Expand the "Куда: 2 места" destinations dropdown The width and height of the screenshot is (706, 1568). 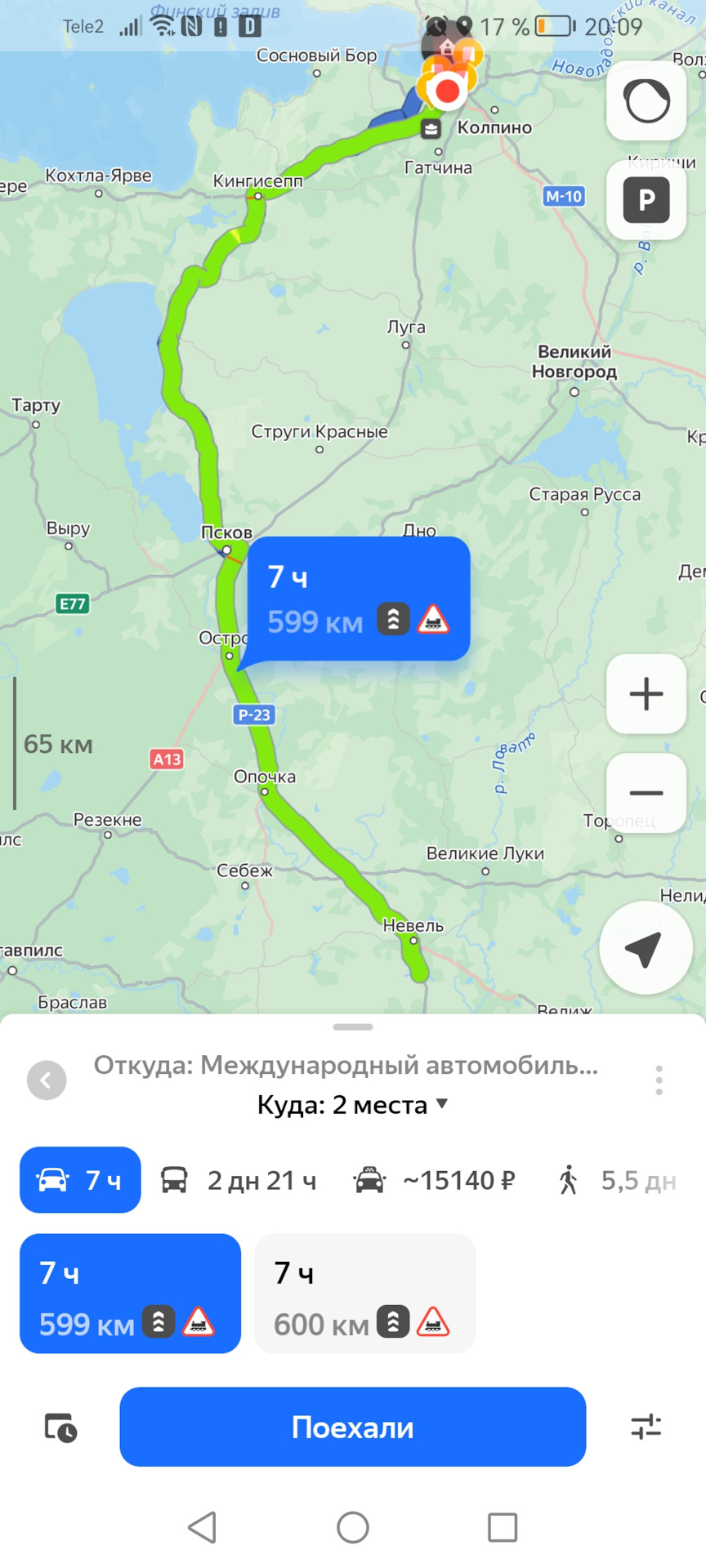pyautogui.click(x=352, y=1105)
